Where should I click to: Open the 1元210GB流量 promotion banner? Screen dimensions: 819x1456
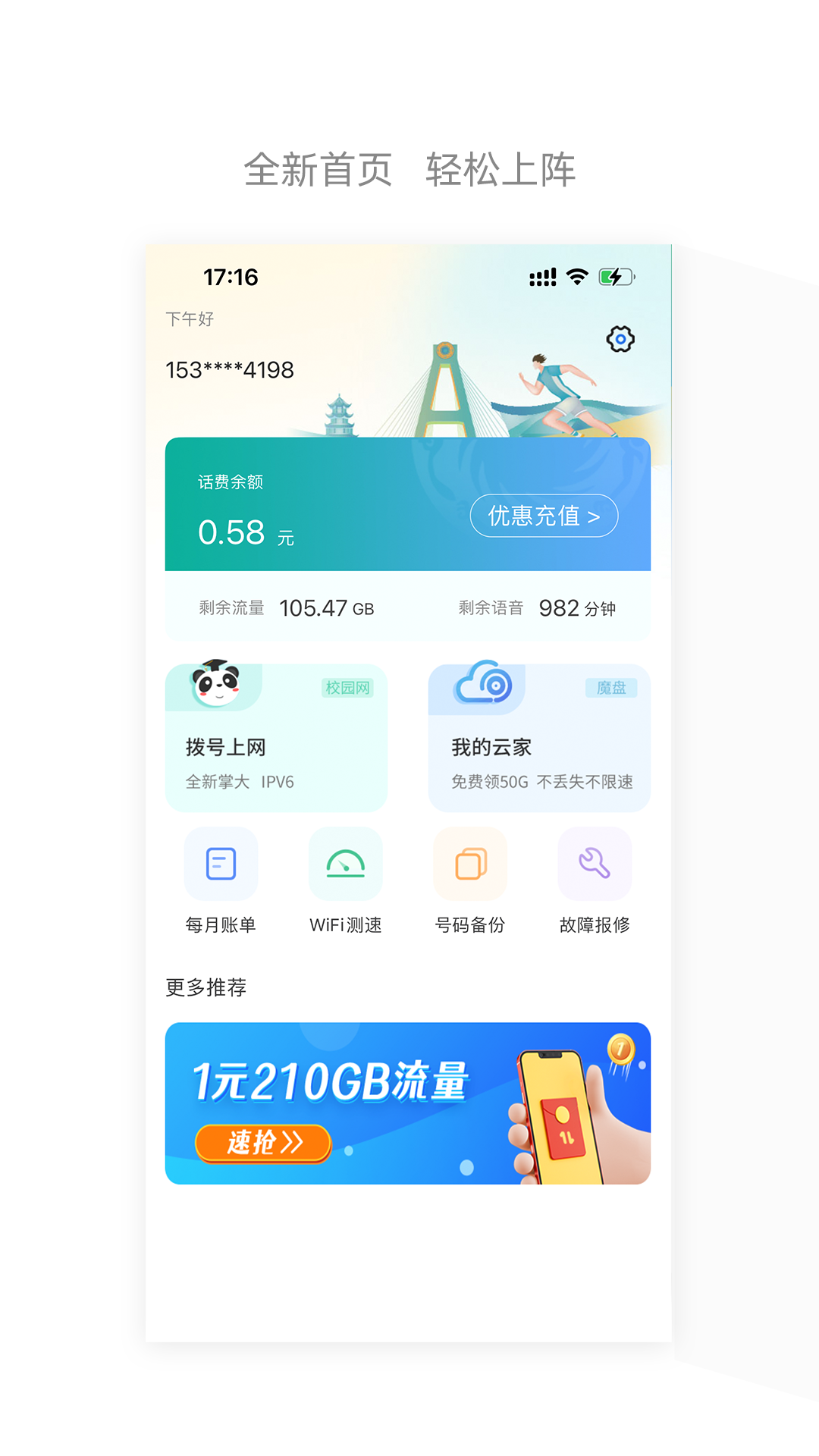tap(408, 1103)
